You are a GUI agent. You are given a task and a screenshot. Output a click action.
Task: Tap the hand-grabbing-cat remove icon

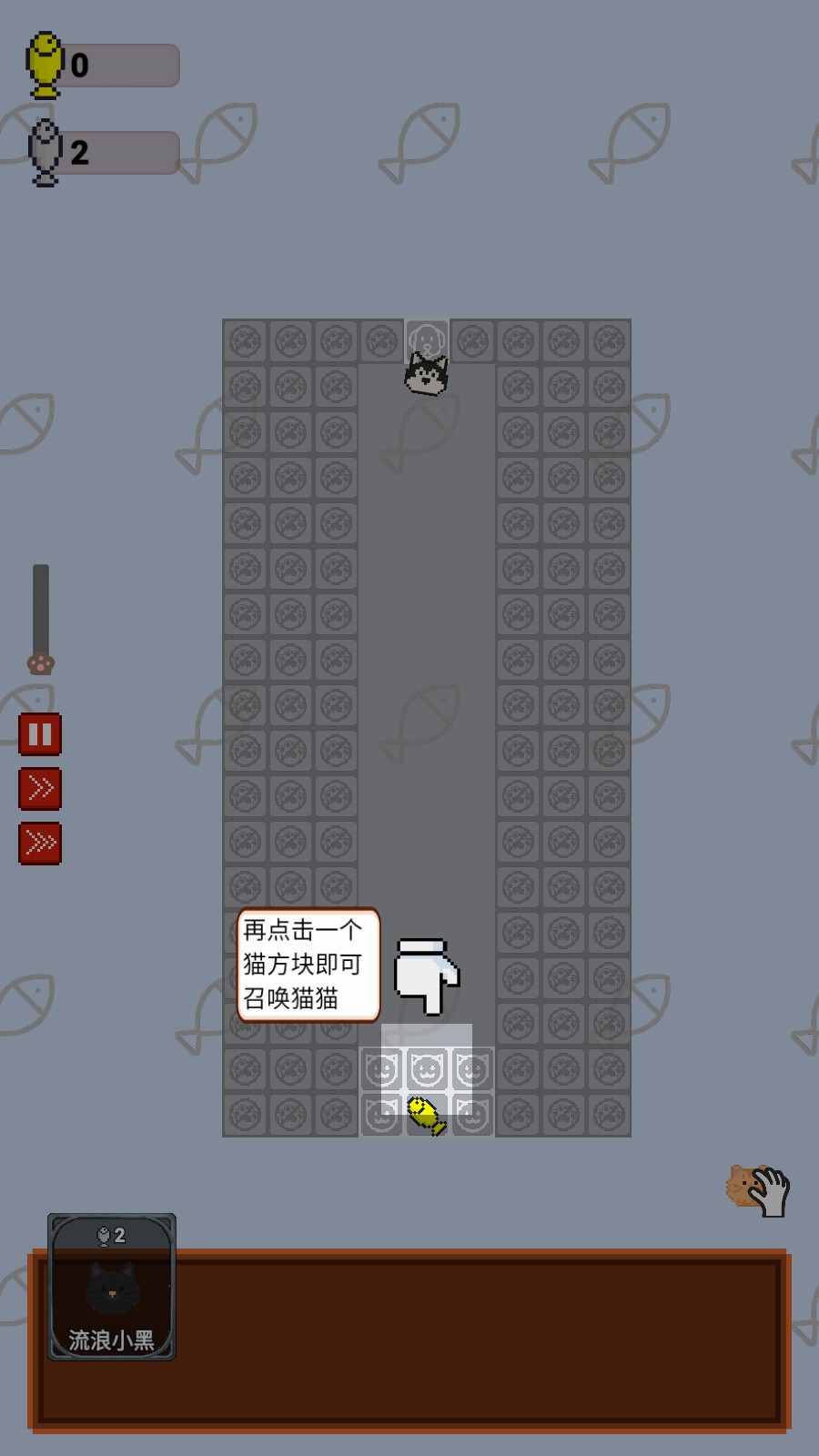(758, 1189)
